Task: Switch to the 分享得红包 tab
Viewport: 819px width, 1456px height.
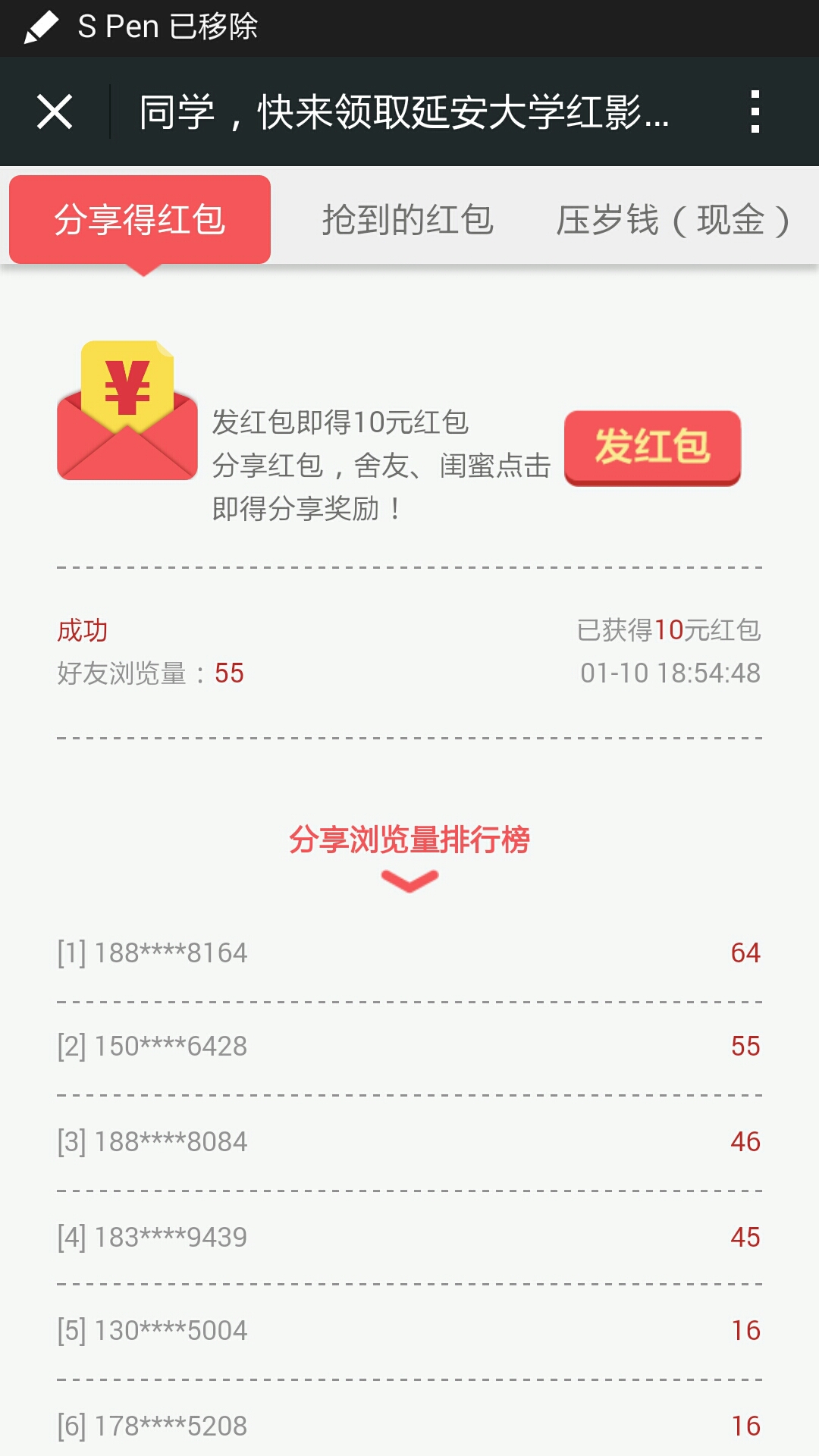Action: [x=140, y=220]
